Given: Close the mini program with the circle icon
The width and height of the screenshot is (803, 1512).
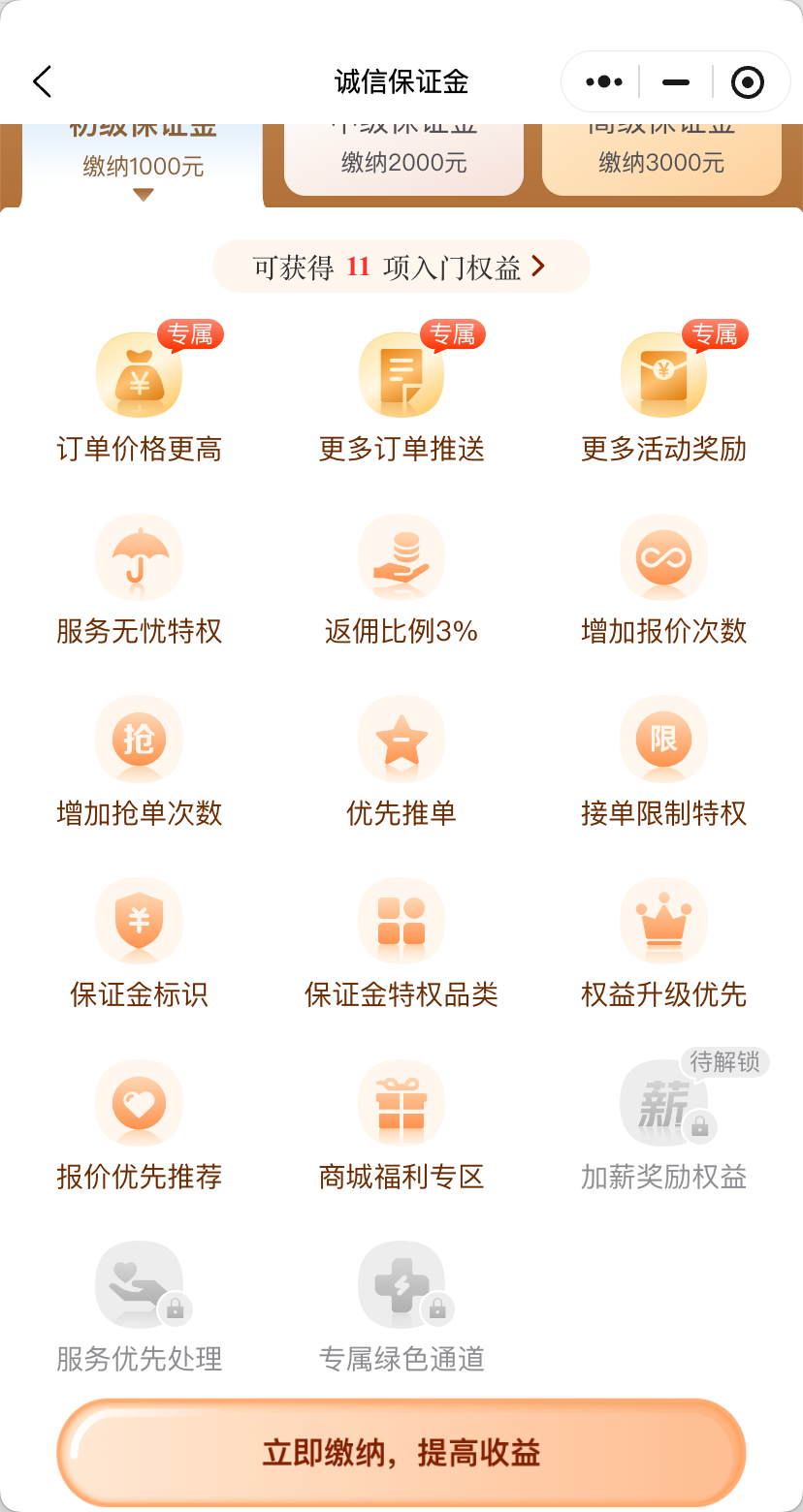Looking at the screenshot, I should pos(747,82).
